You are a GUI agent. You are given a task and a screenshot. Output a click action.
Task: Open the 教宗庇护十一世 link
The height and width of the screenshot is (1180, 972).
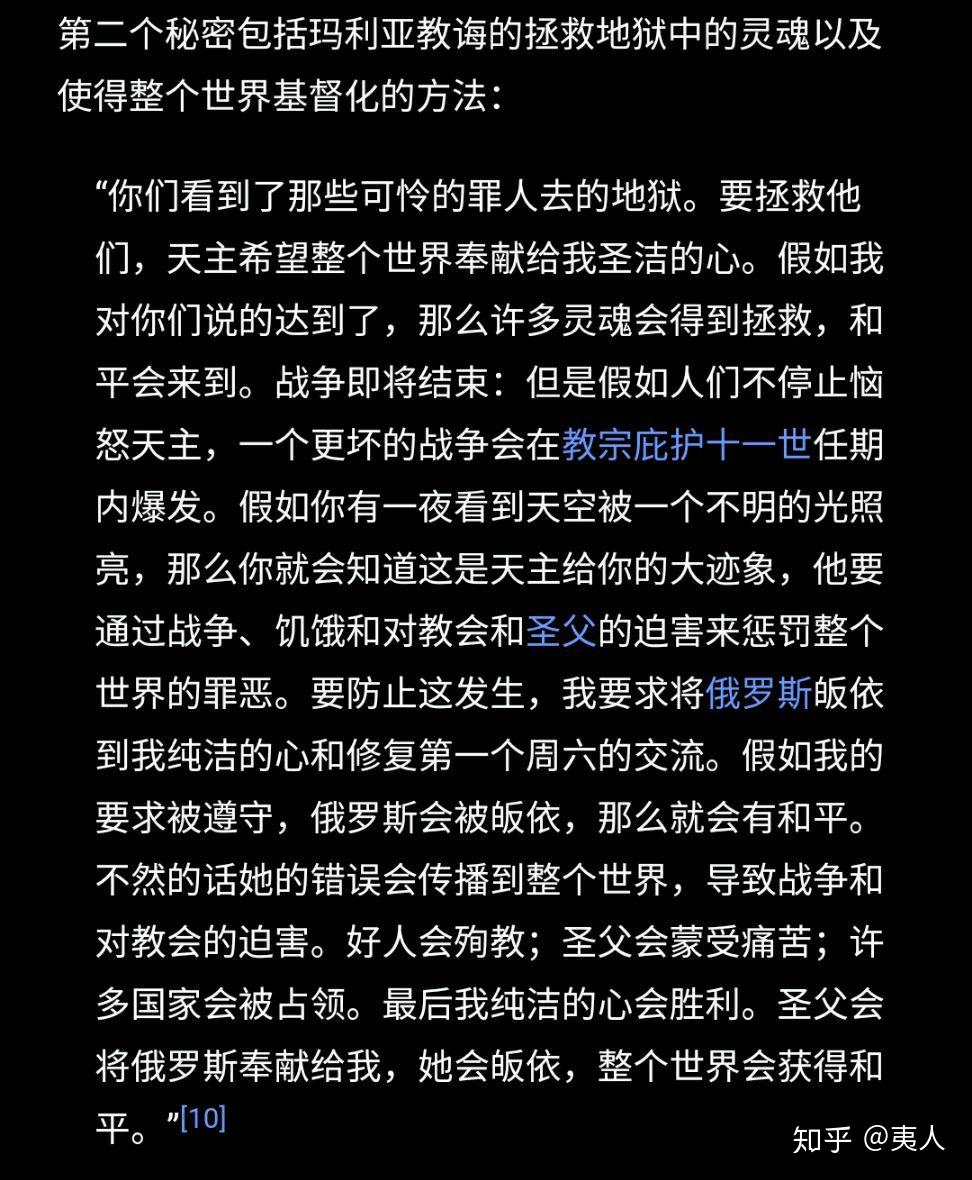click(x=685, y=444)
